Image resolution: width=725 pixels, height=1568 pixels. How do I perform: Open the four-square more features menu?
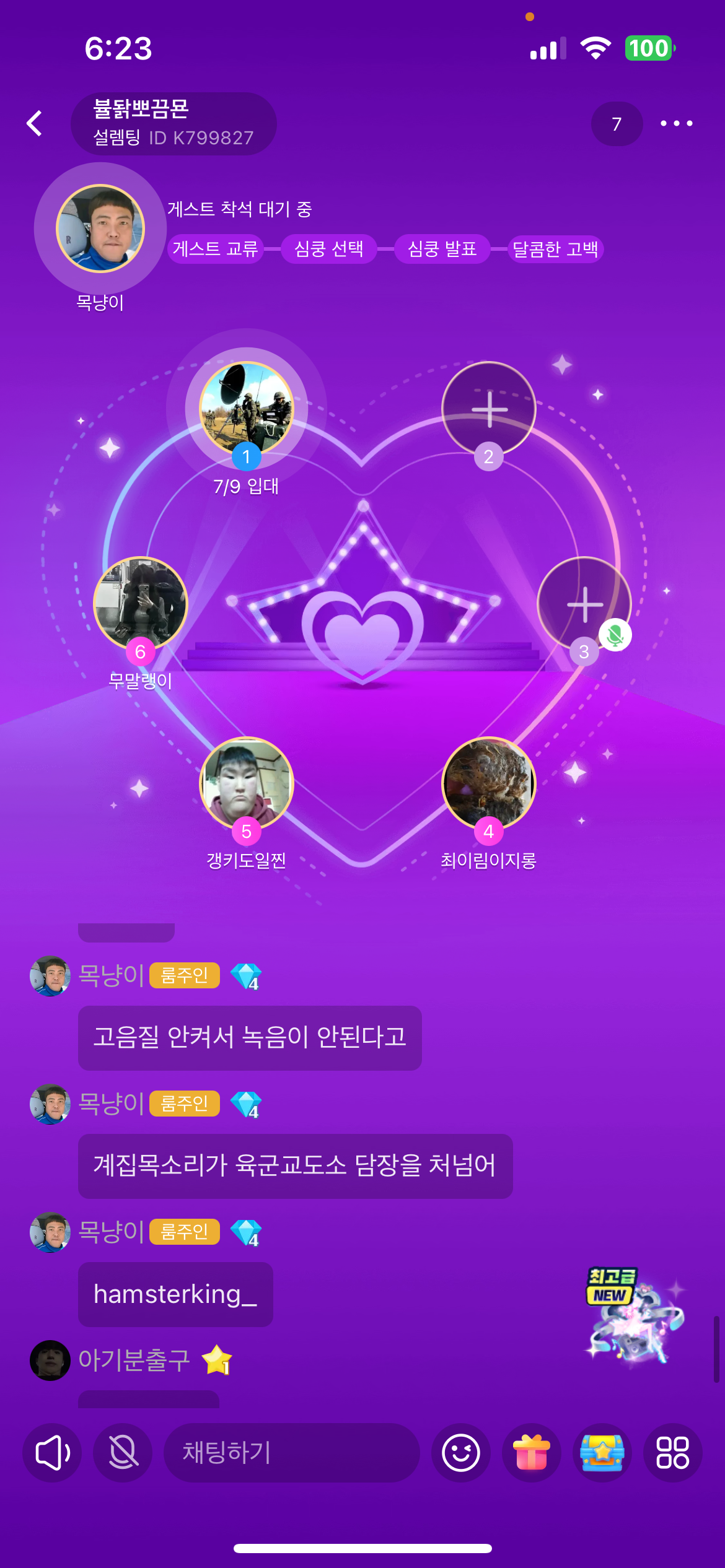[672, 1452]
